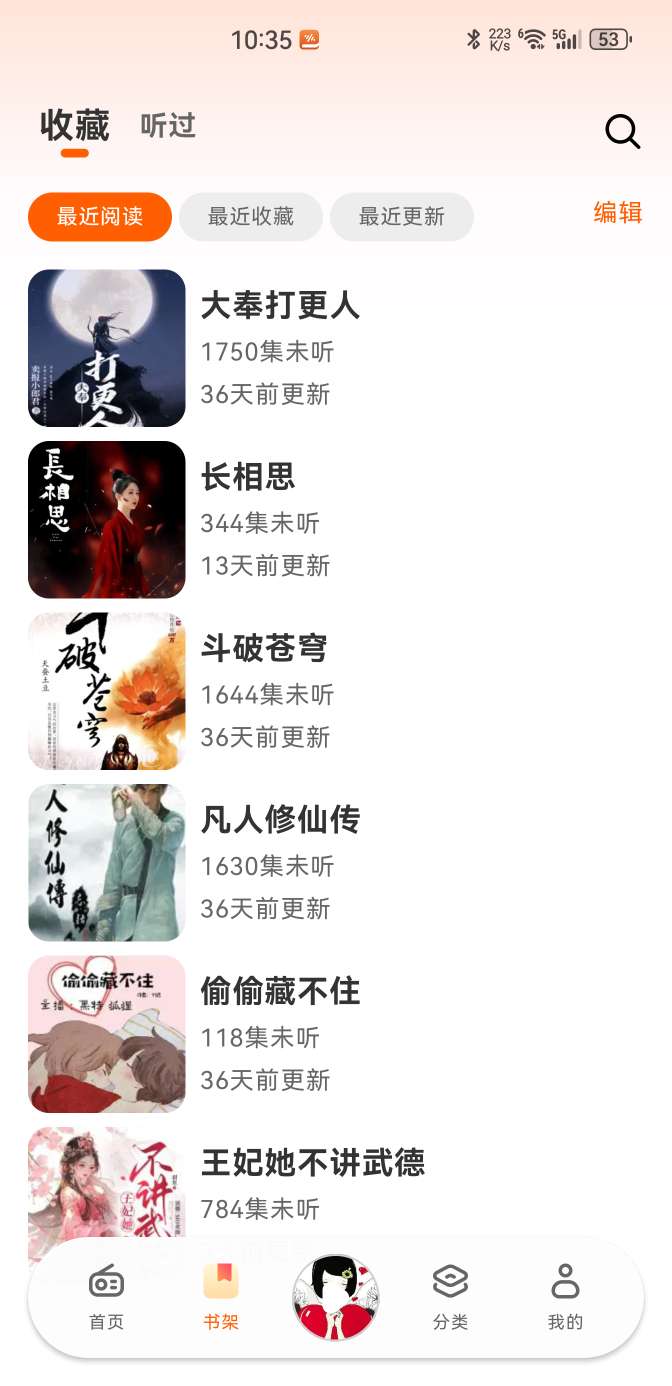Switch to the 分类 tab

pyautogui.click(x=450, y=1297)
